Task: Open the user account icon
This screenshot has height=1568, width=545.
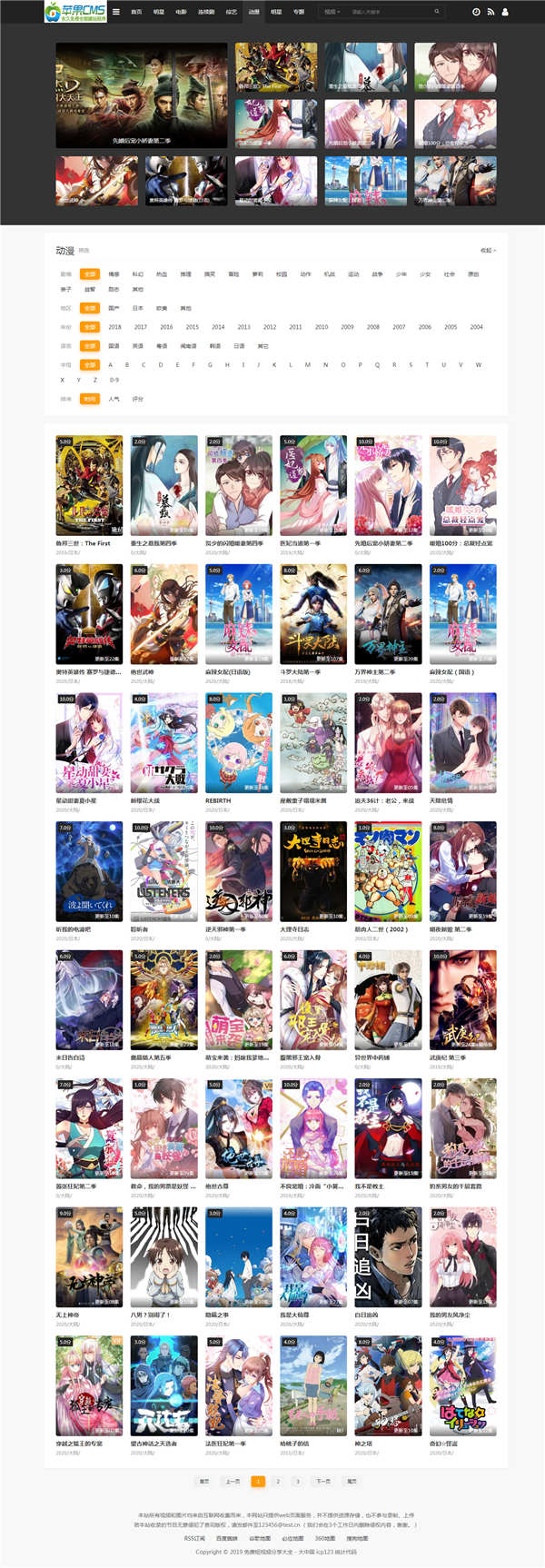Action: click(x=505, y=12)
